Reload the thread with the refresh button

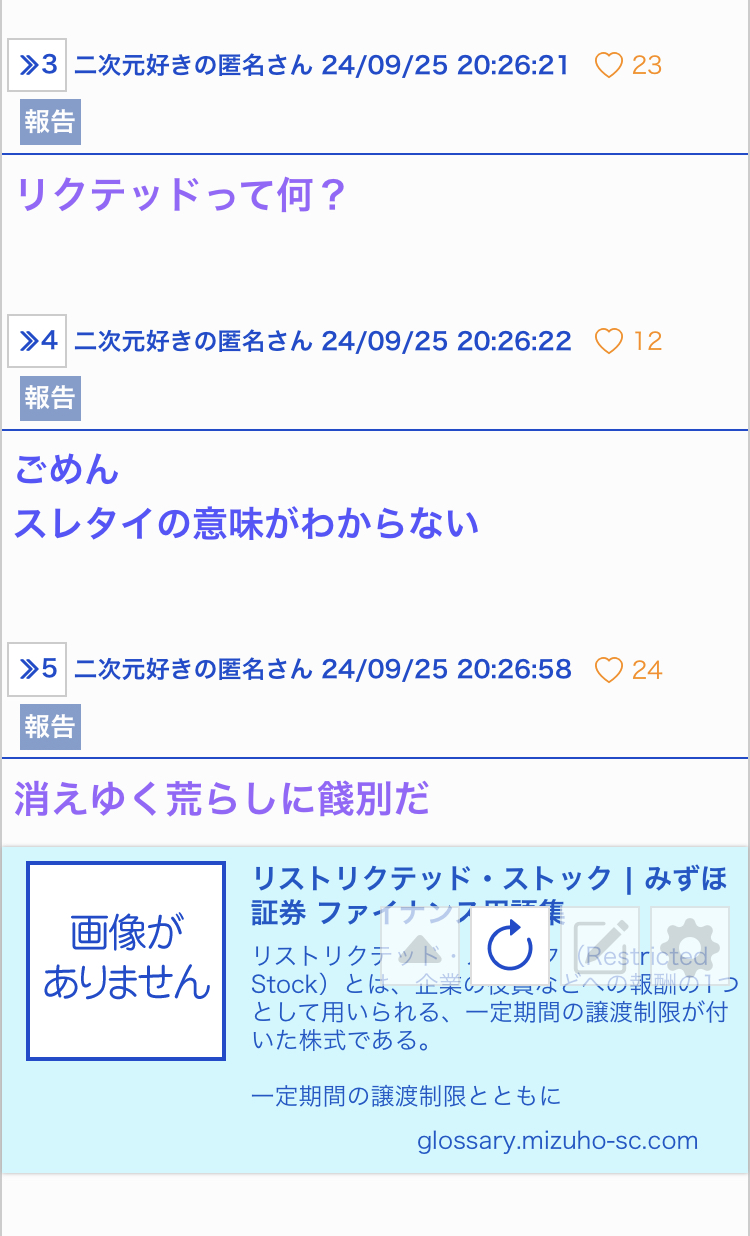(510, 946)
